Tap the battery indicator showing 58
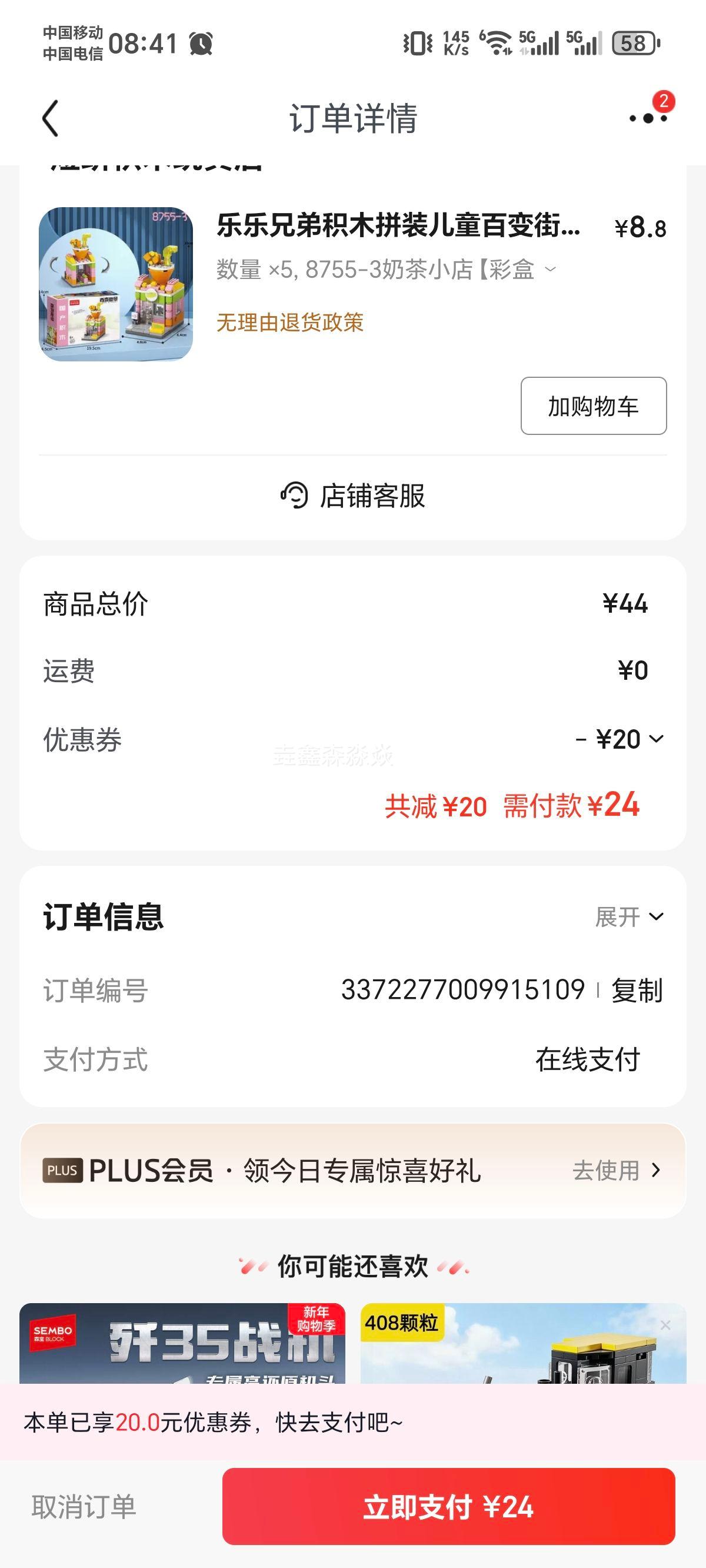 point(633,44)
